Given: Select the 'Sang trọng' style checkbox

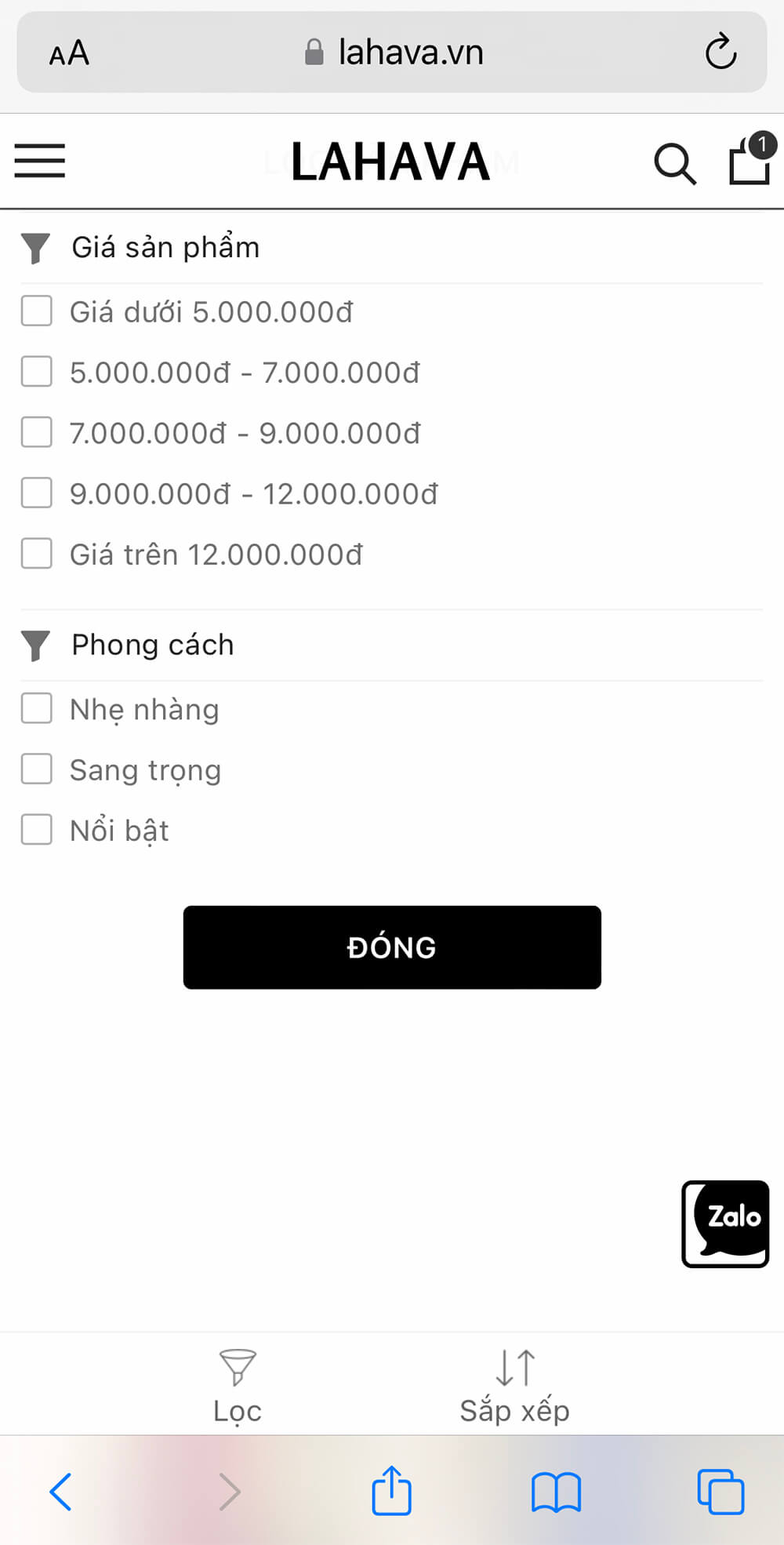Looking at the screenshot, I should 37,769.
